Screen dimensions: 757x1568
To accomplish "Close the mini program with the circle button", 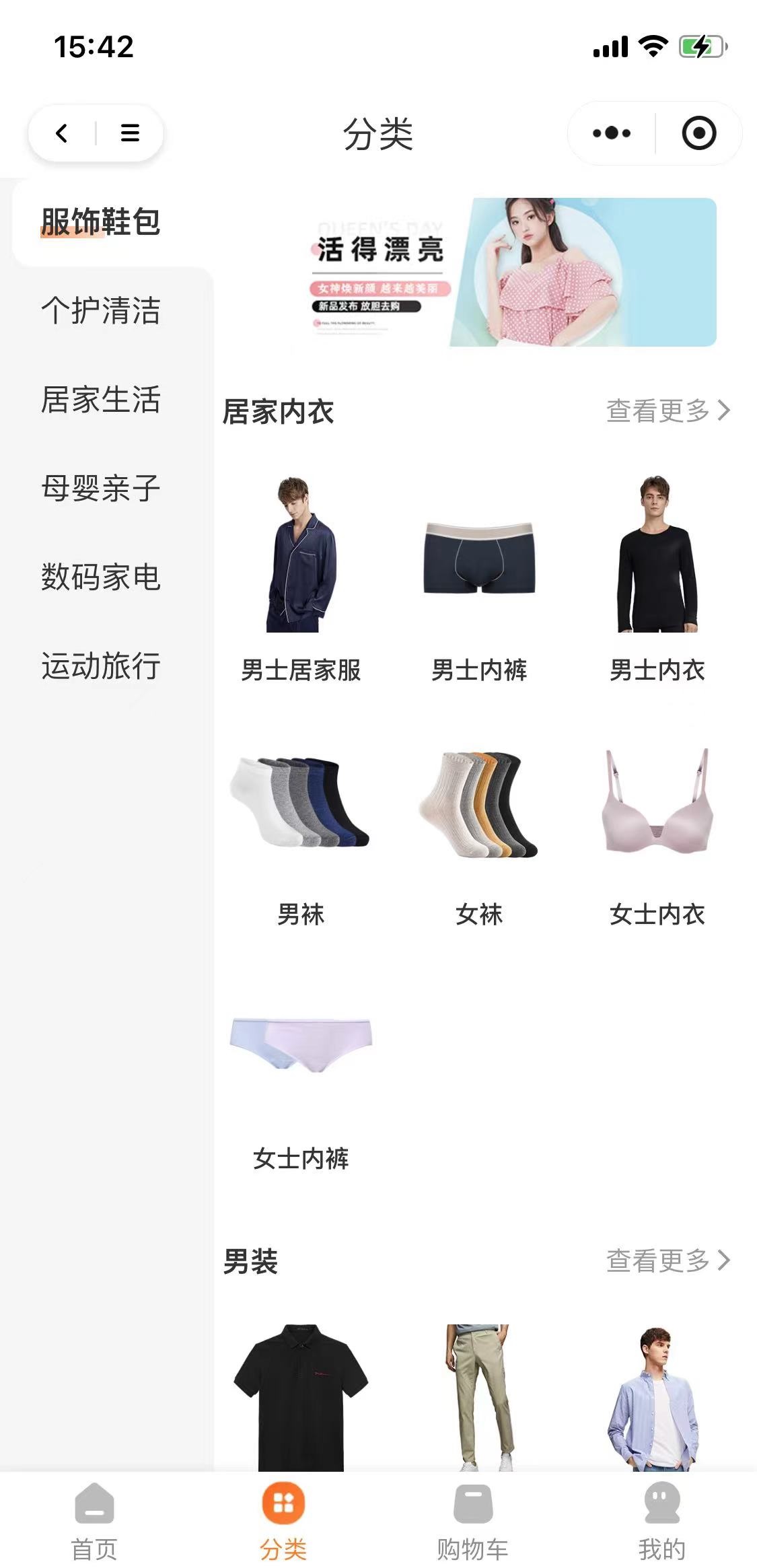I will click(x=698, y=133).
